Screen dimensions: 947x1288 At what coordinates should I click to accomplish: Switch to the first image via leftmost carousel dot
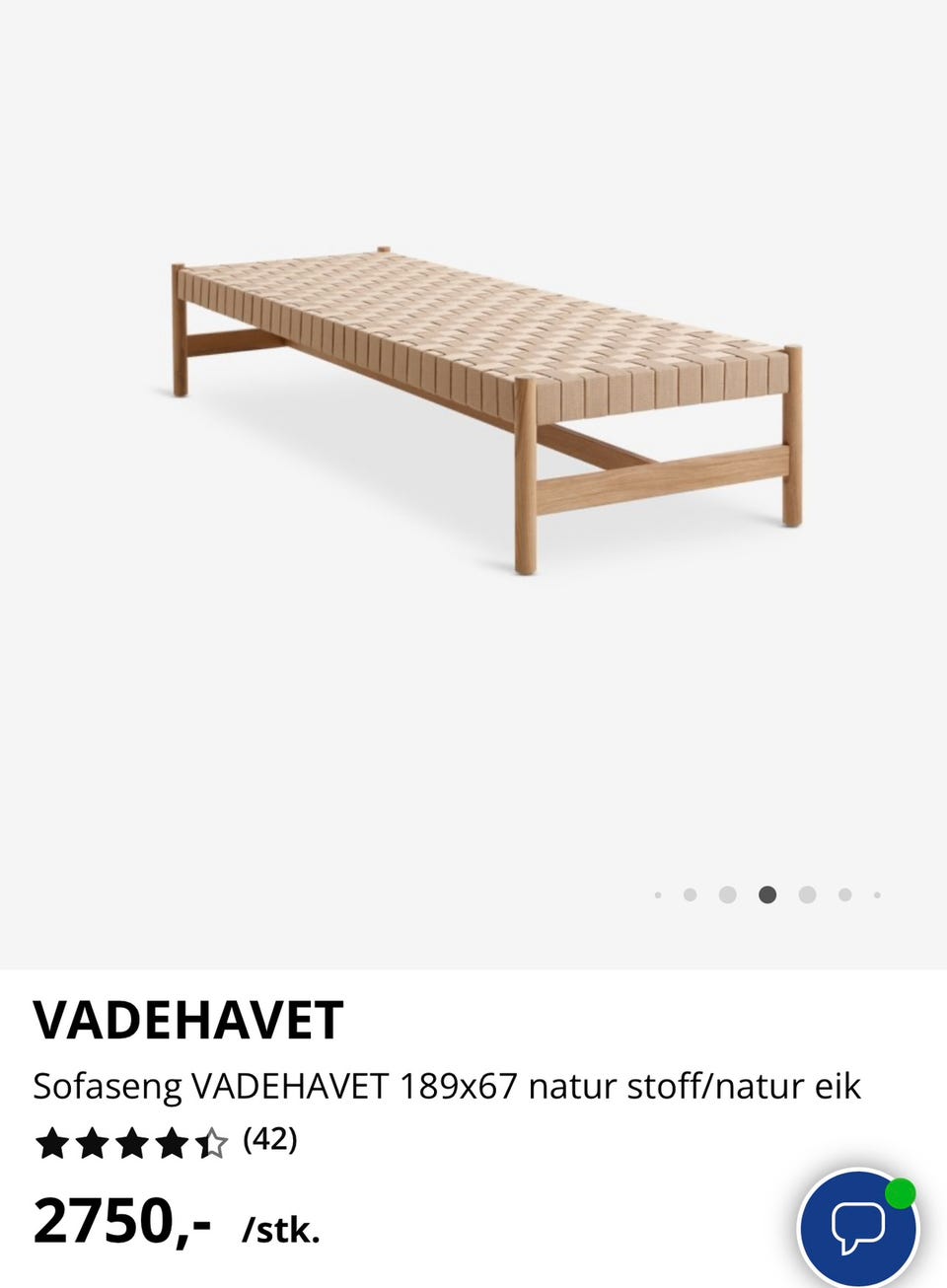658,894
